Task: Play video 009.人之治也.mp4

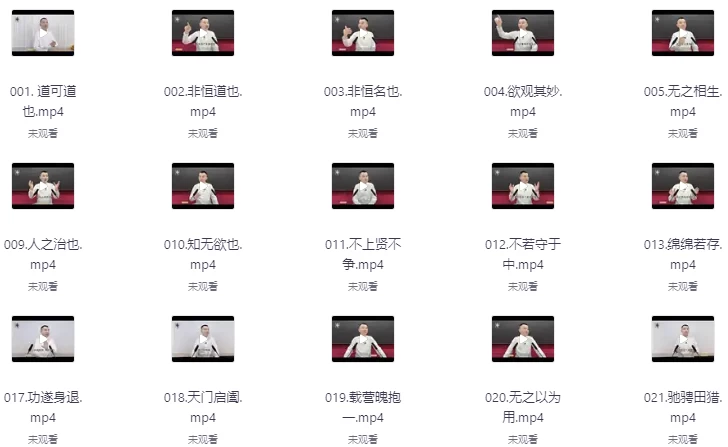Action: click(x=43, y=186)
